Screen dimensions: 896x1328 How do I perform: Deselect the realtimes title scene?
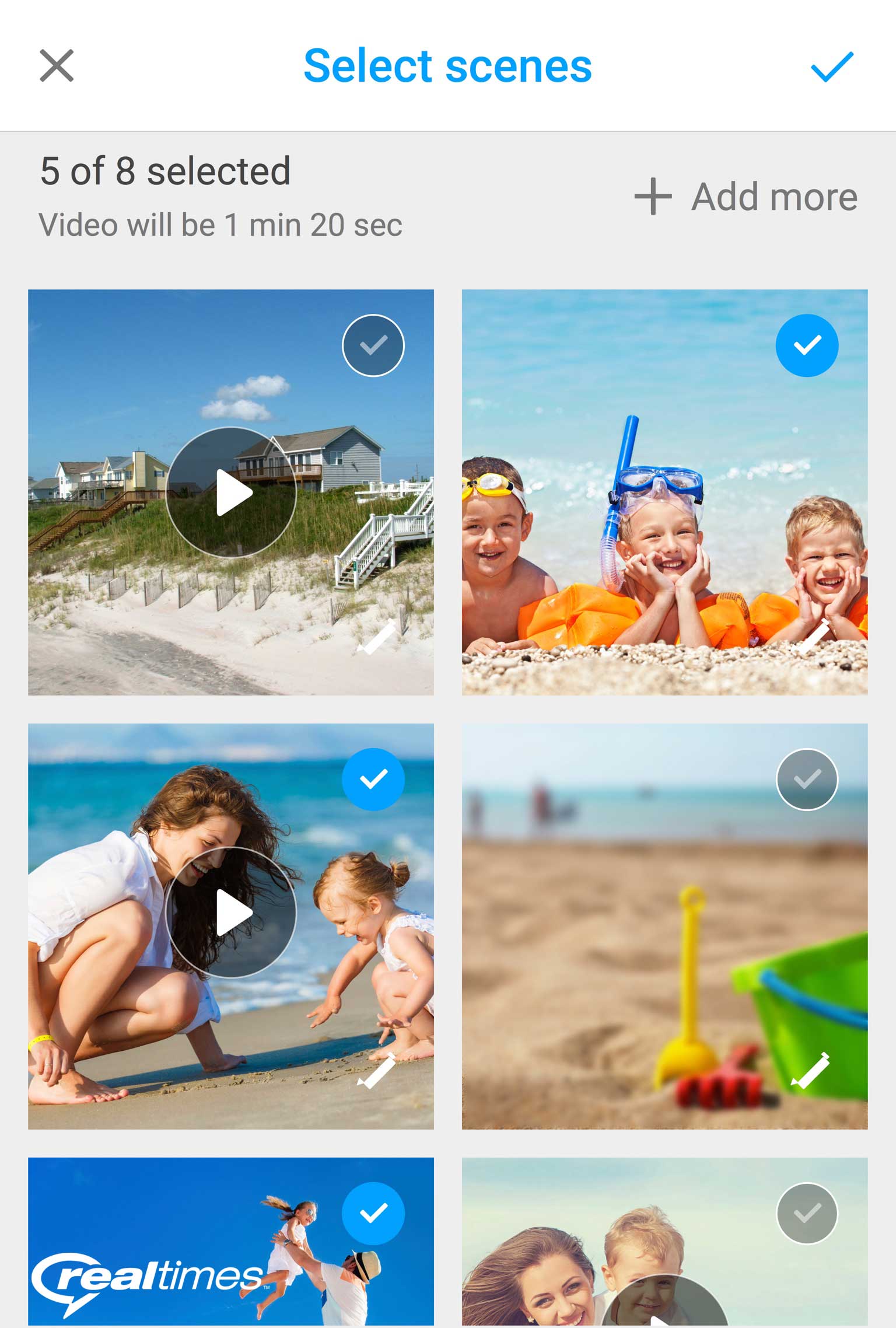[x=373, y=1214]
